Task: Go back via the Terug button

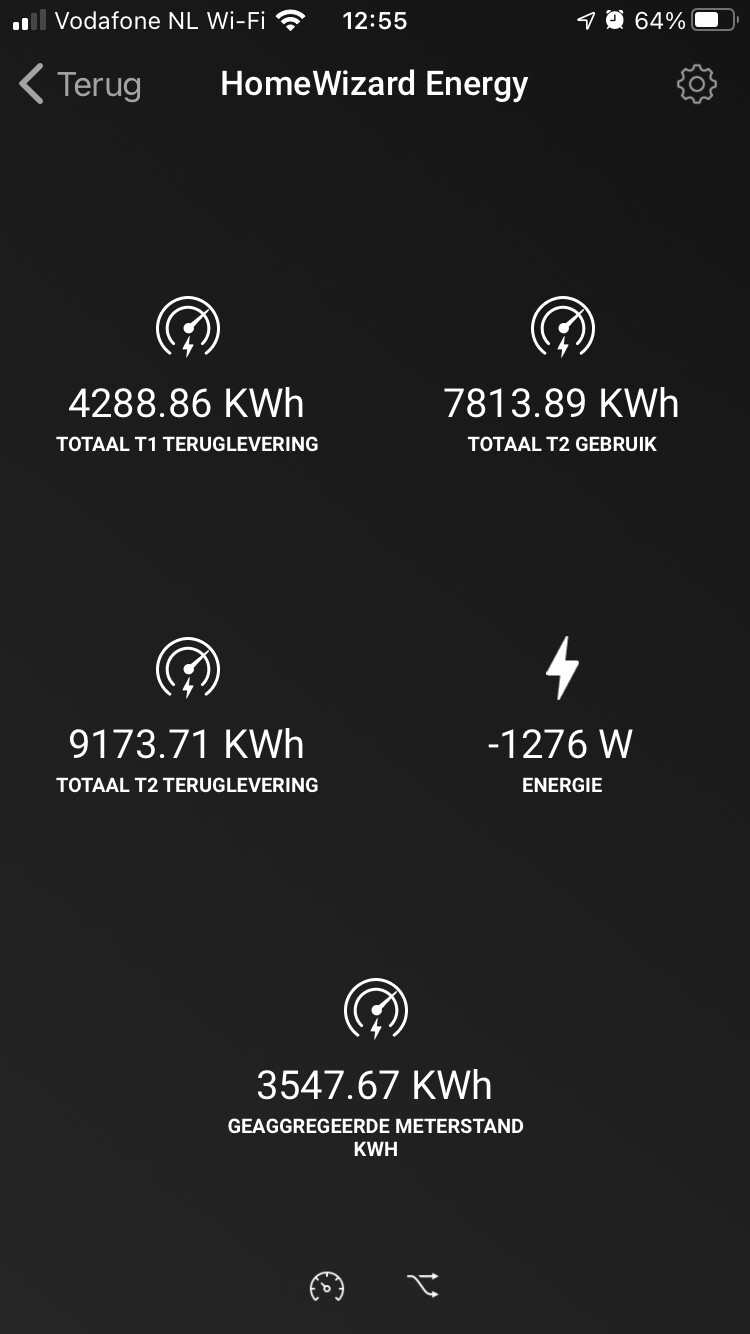Action: coord(80,85)
